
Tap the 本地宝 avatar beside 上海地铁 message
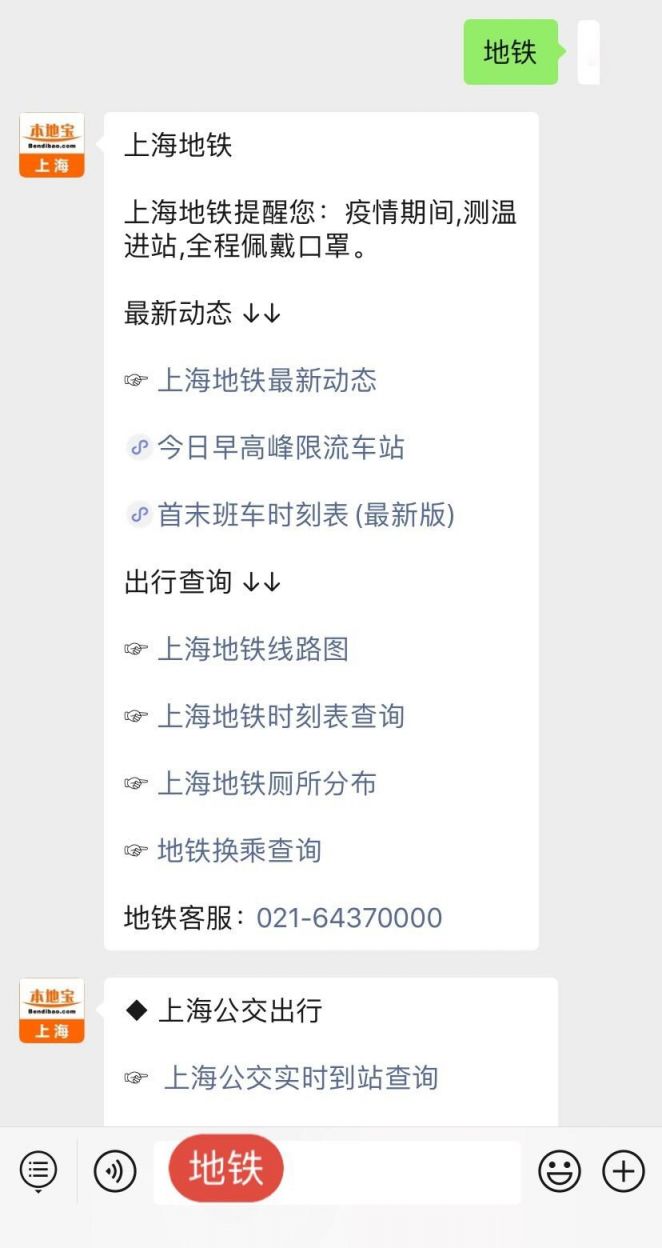(x=52, y=145)
